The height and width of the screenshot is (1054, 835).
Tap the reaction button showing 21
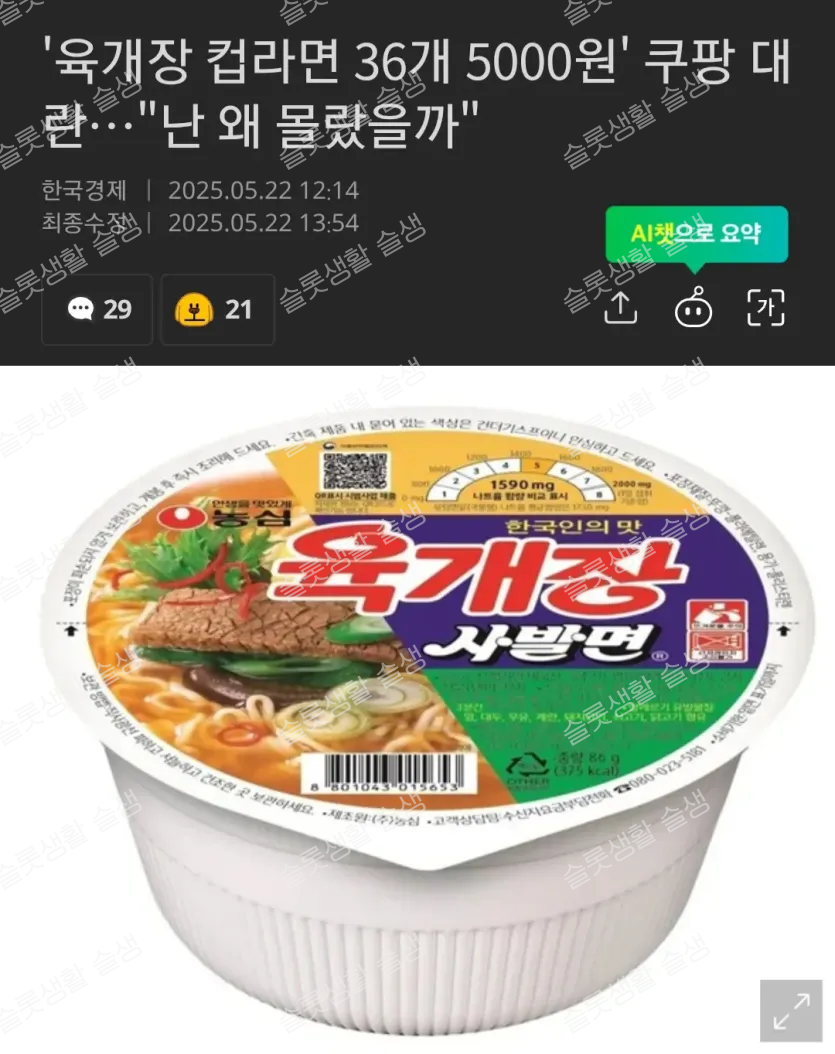pos(217,310)
